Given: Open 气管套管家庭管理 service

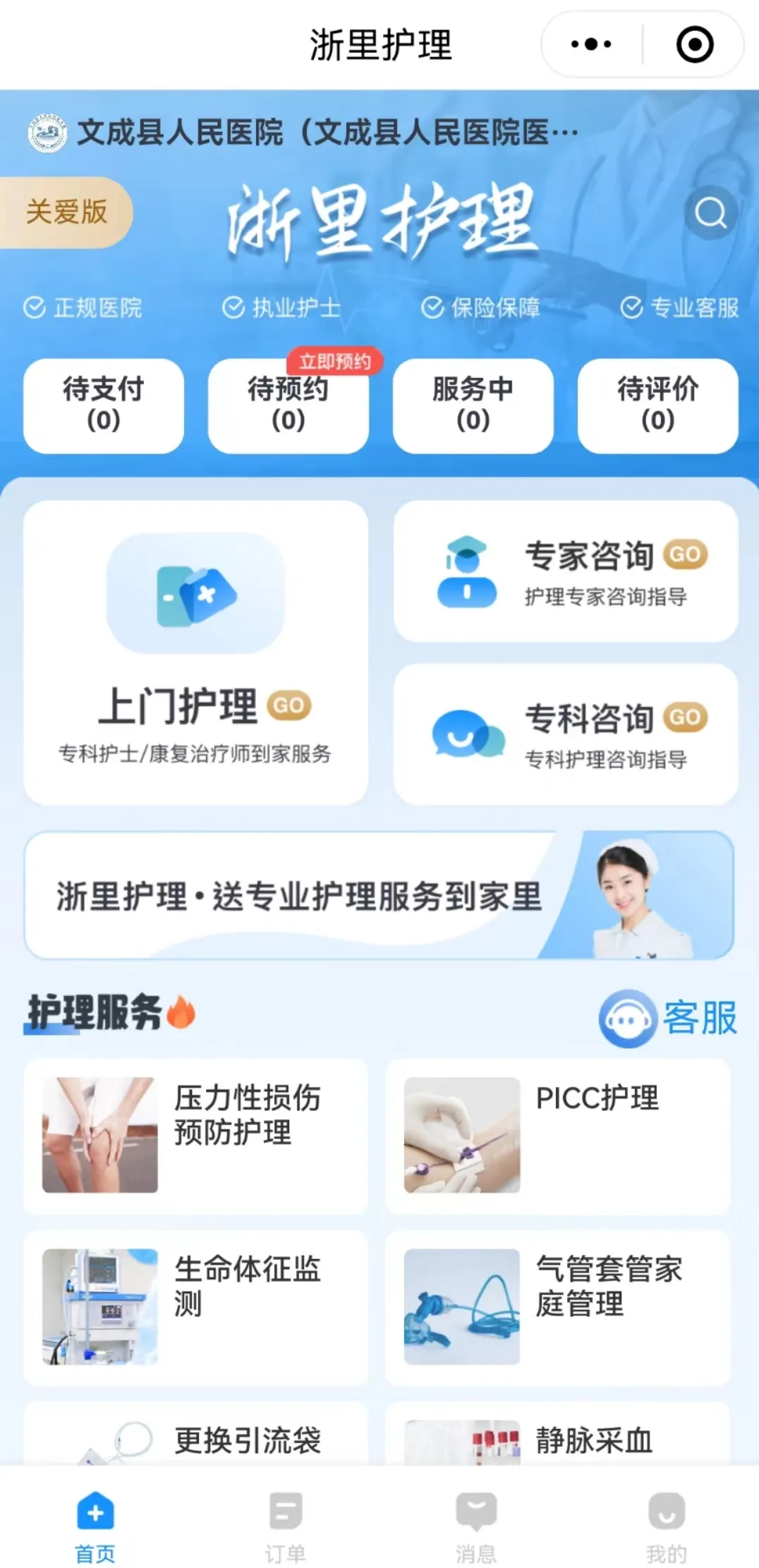Looking at the screenshot, I should click(557, 1306).
